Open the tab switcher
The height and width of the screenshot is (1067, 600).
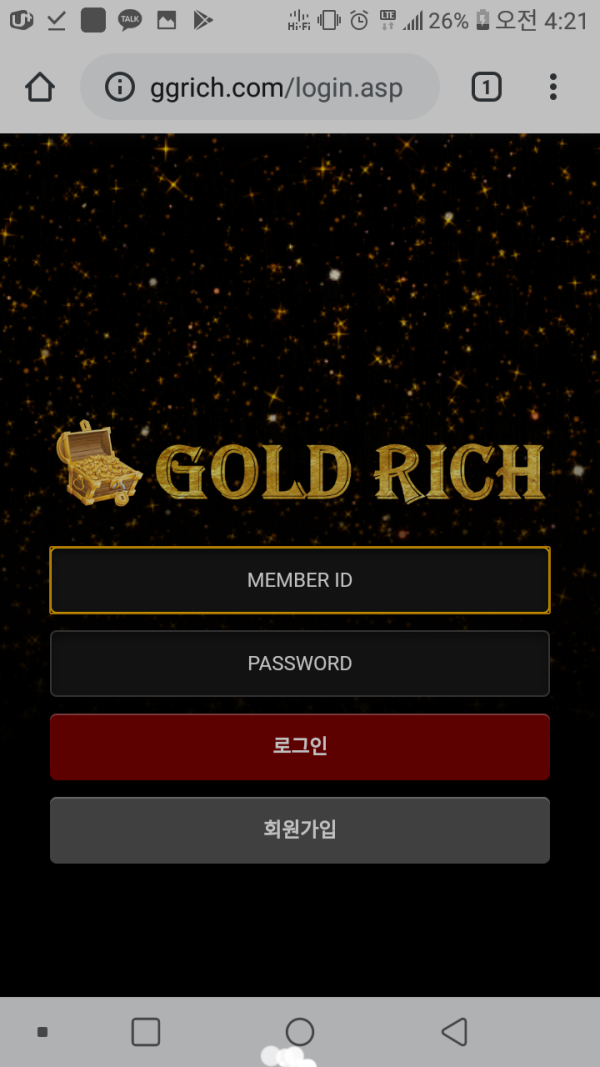[486, 87]
